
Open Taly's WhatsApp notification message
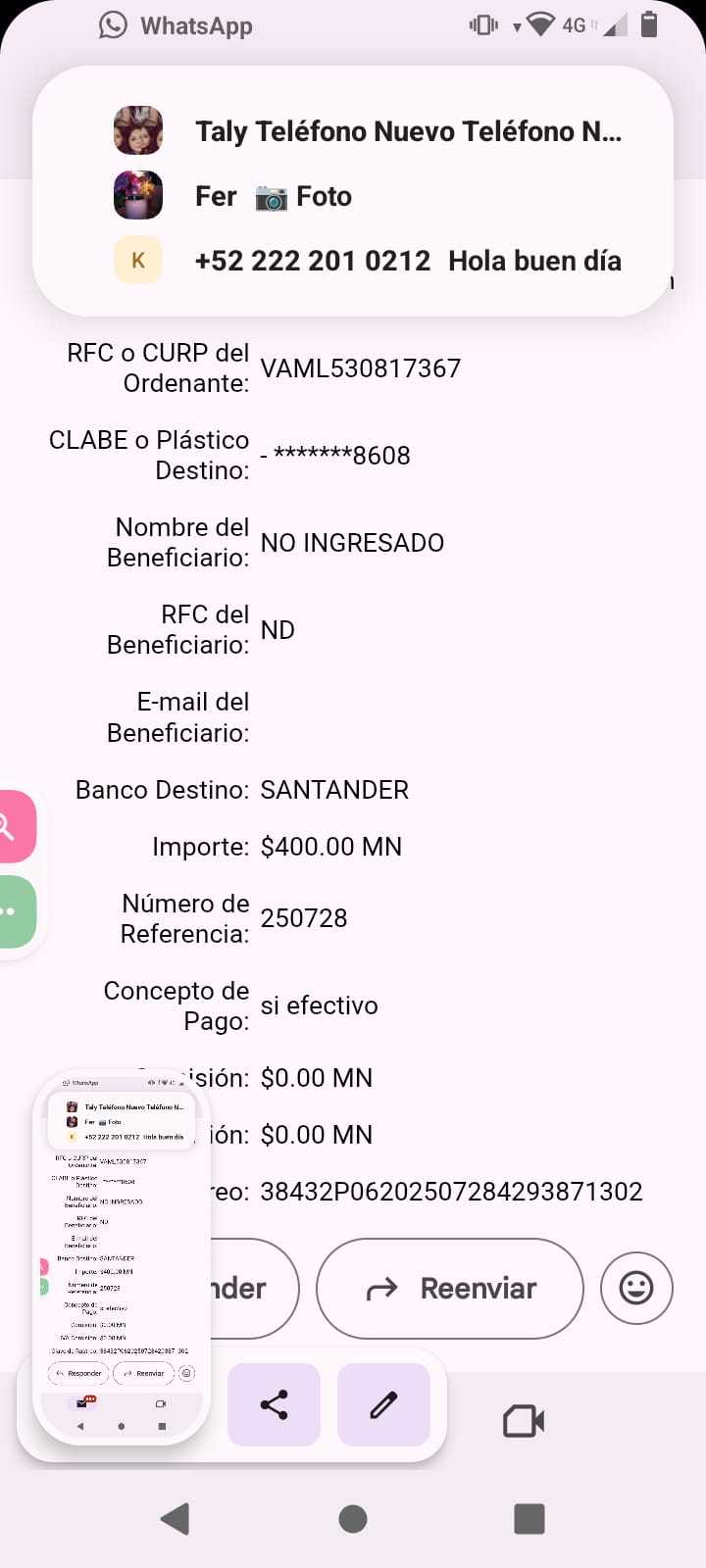[368, 131]
